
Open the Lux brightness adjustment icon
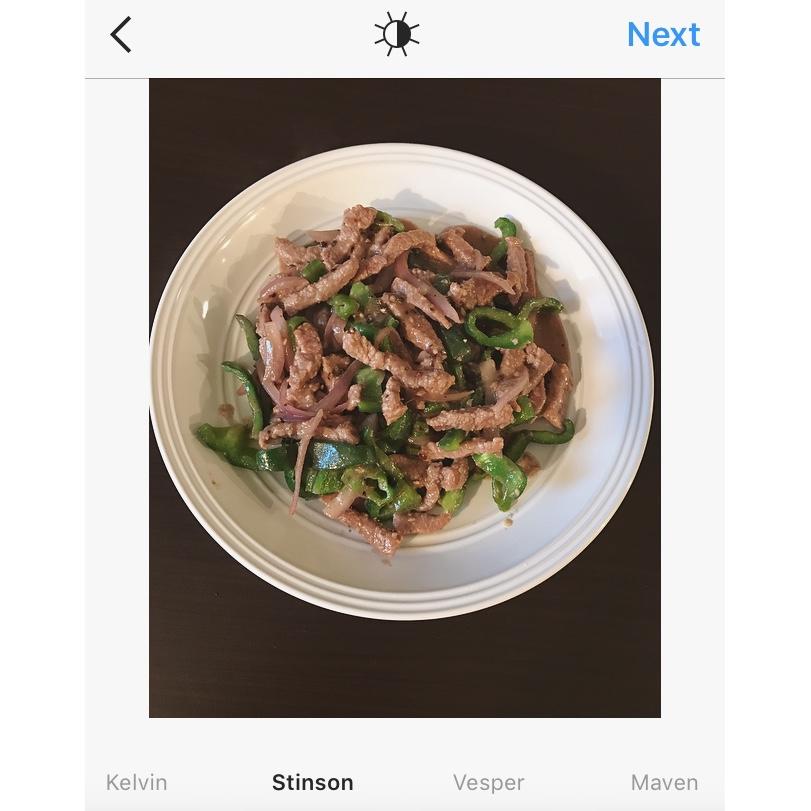click(x=396, y=35)
